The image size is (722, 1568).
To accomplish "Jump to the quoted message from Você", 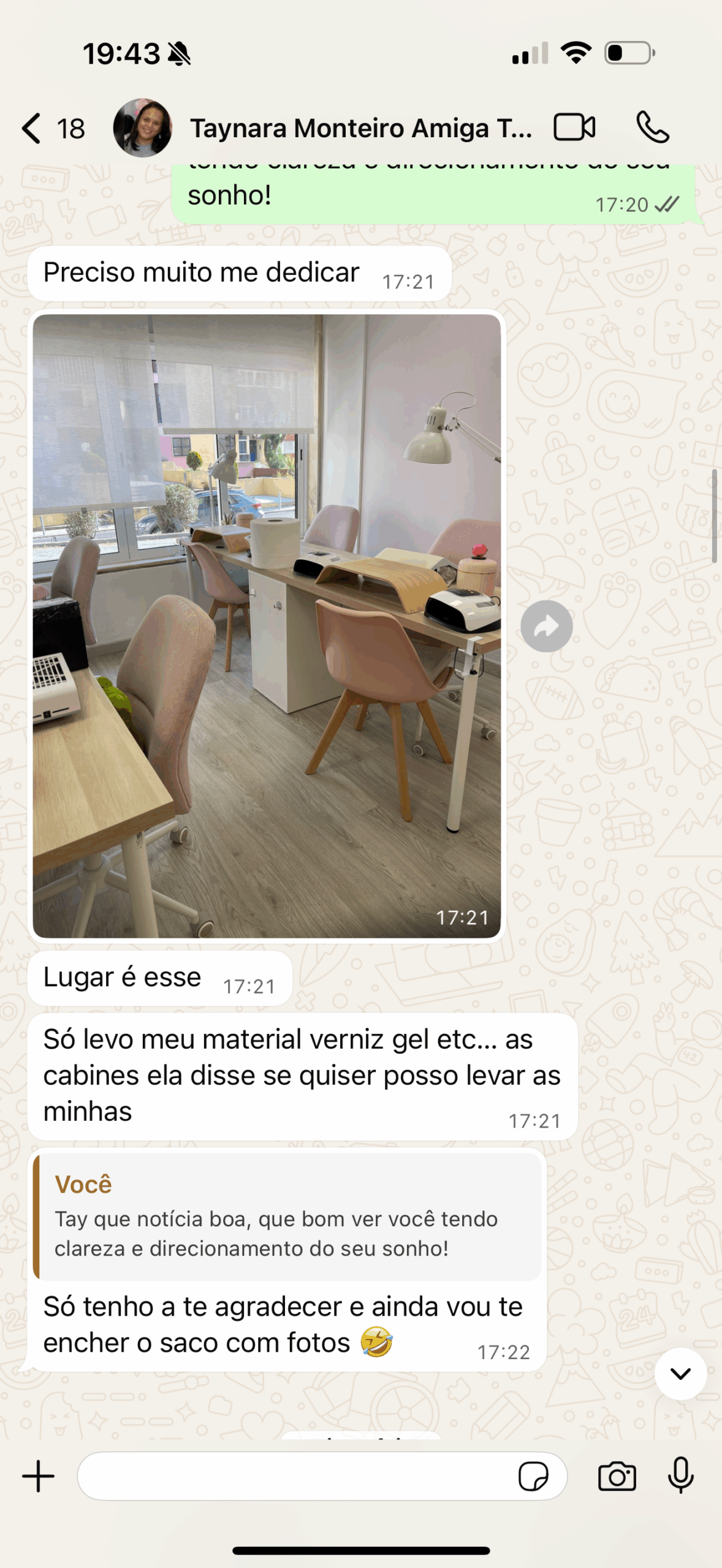I will pyautogui.click(x=287, y=1216).
